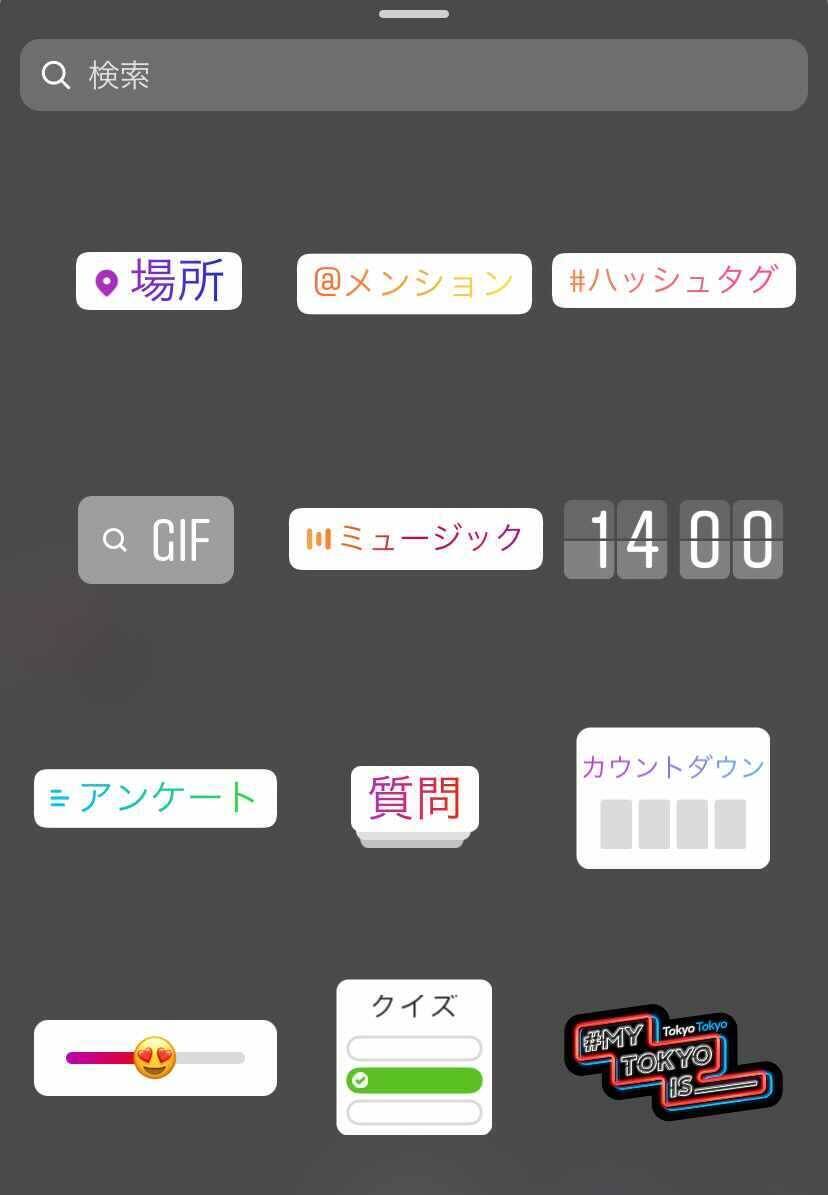Insert the #ハッシュタグ hashtag sticker
This screenshot has width=828, height=1195.
pos(673,280)
